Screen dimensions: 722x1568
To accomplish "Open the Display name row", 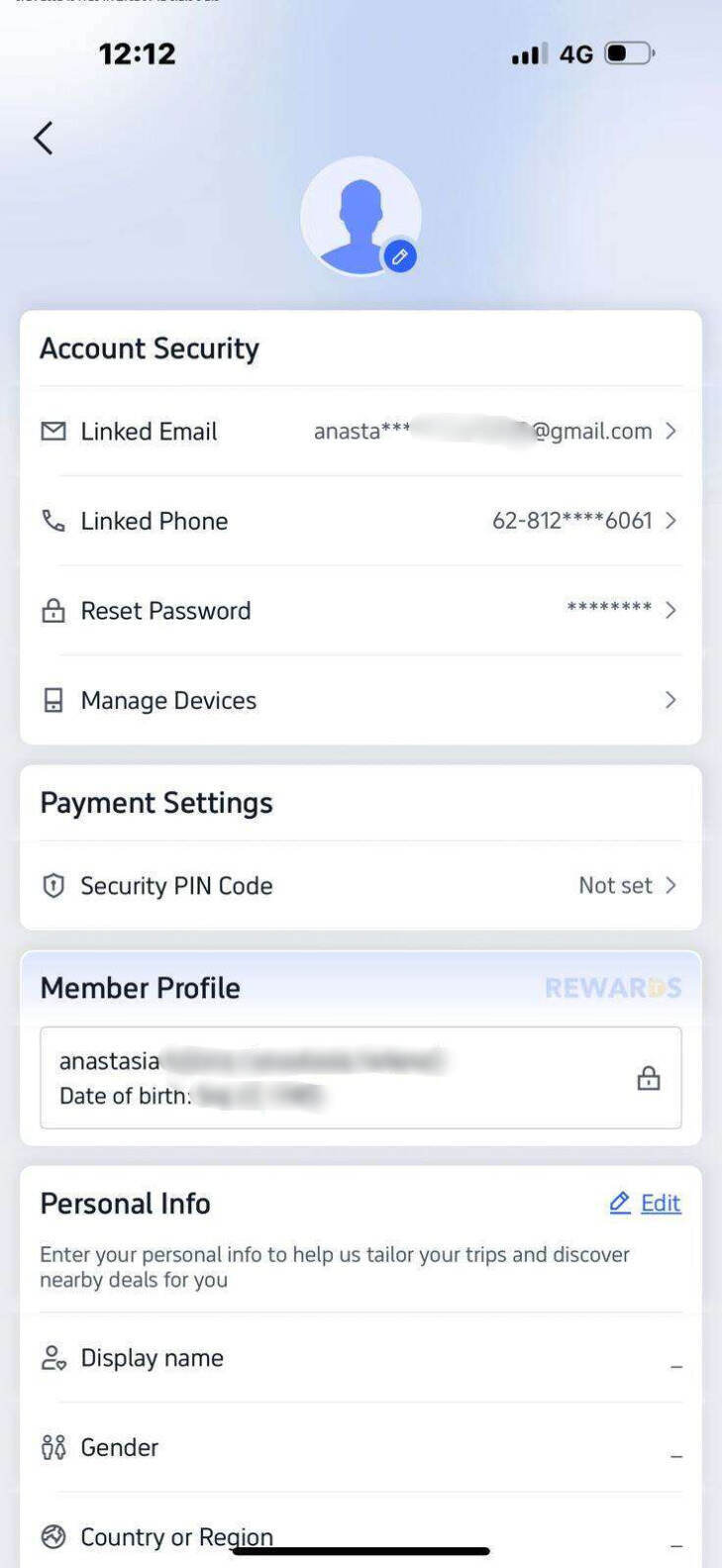I will 361,1358.
